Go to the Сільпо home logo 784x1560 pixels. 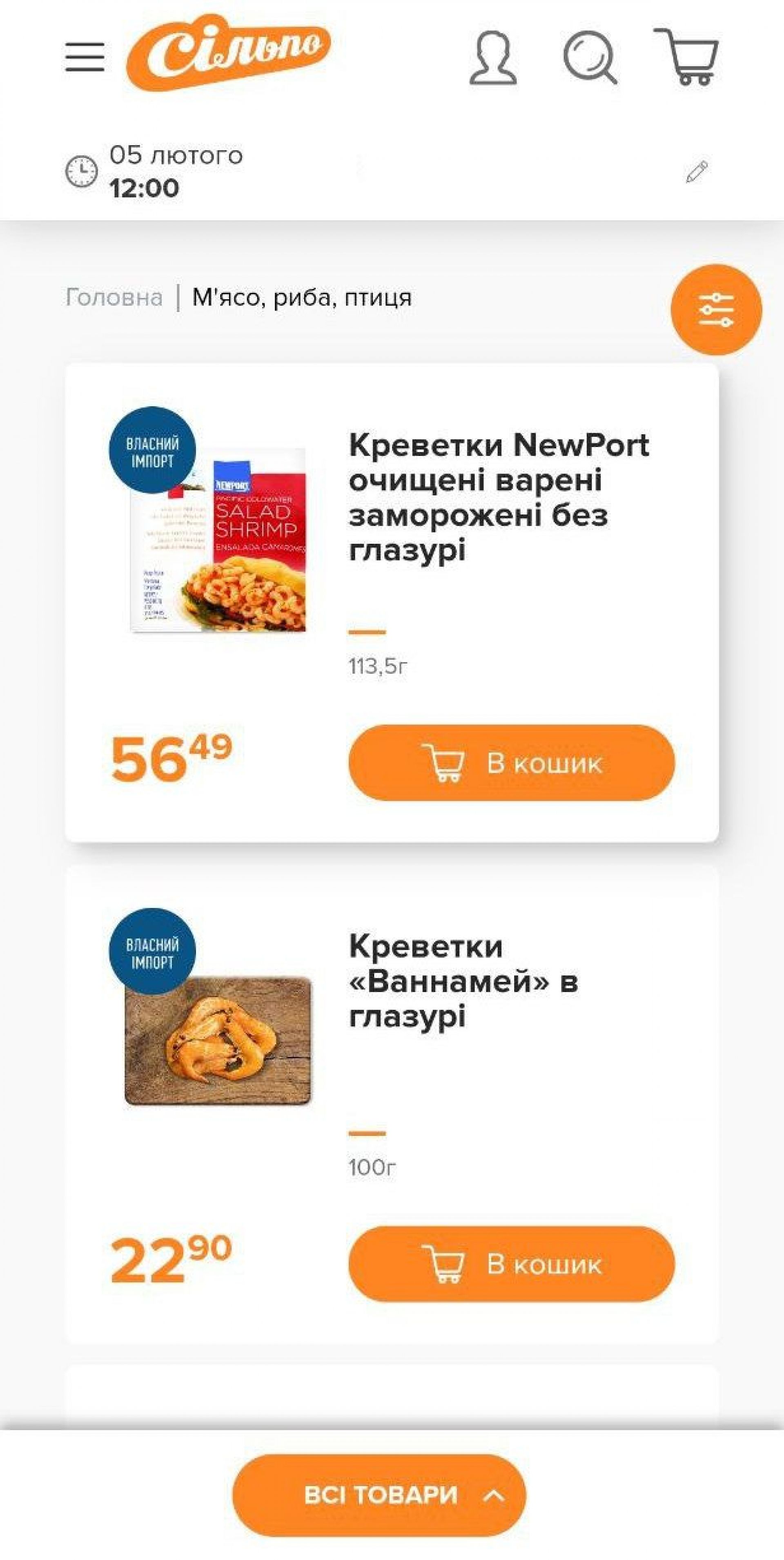click(228, 52)
